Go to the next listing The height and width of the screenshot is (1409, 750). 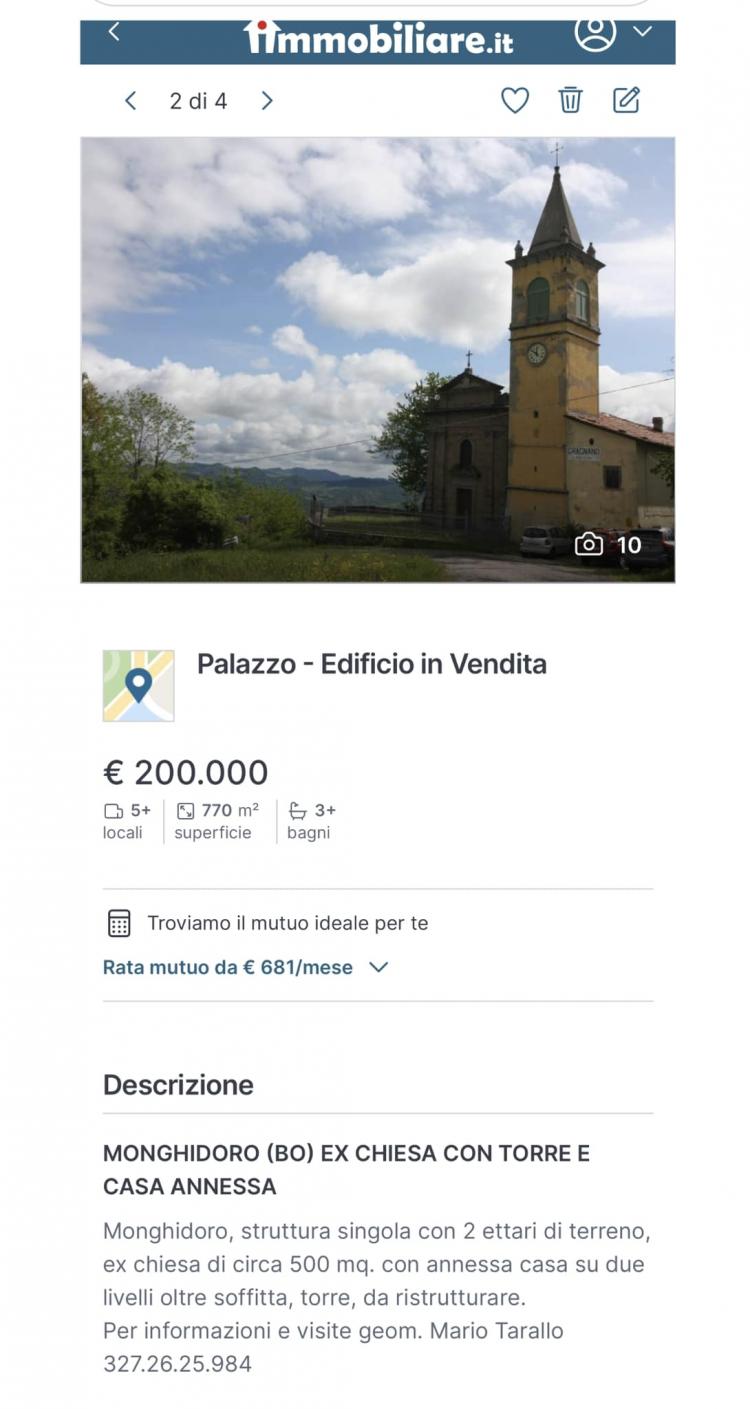pos(267,101)
